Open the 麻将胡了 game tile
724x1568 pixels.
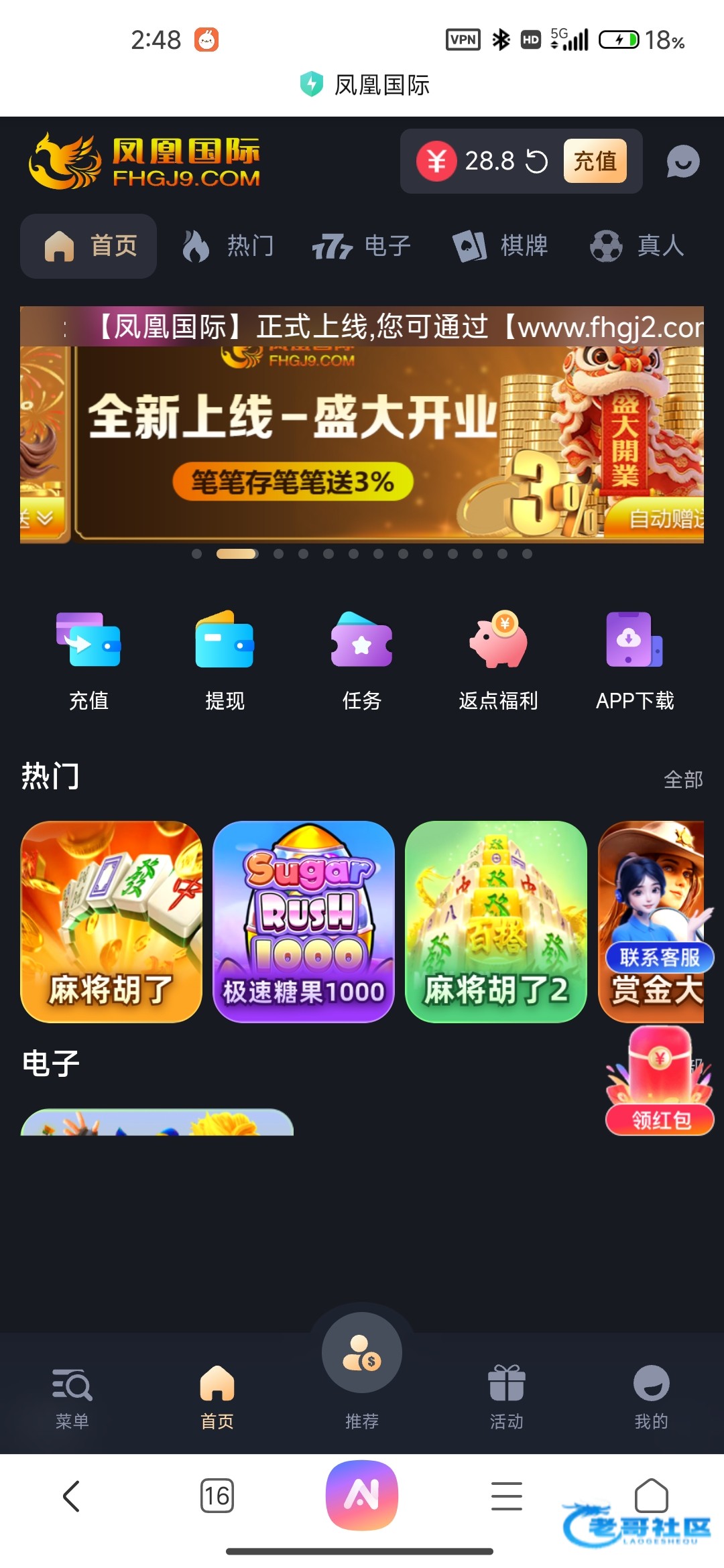[111, 921]
